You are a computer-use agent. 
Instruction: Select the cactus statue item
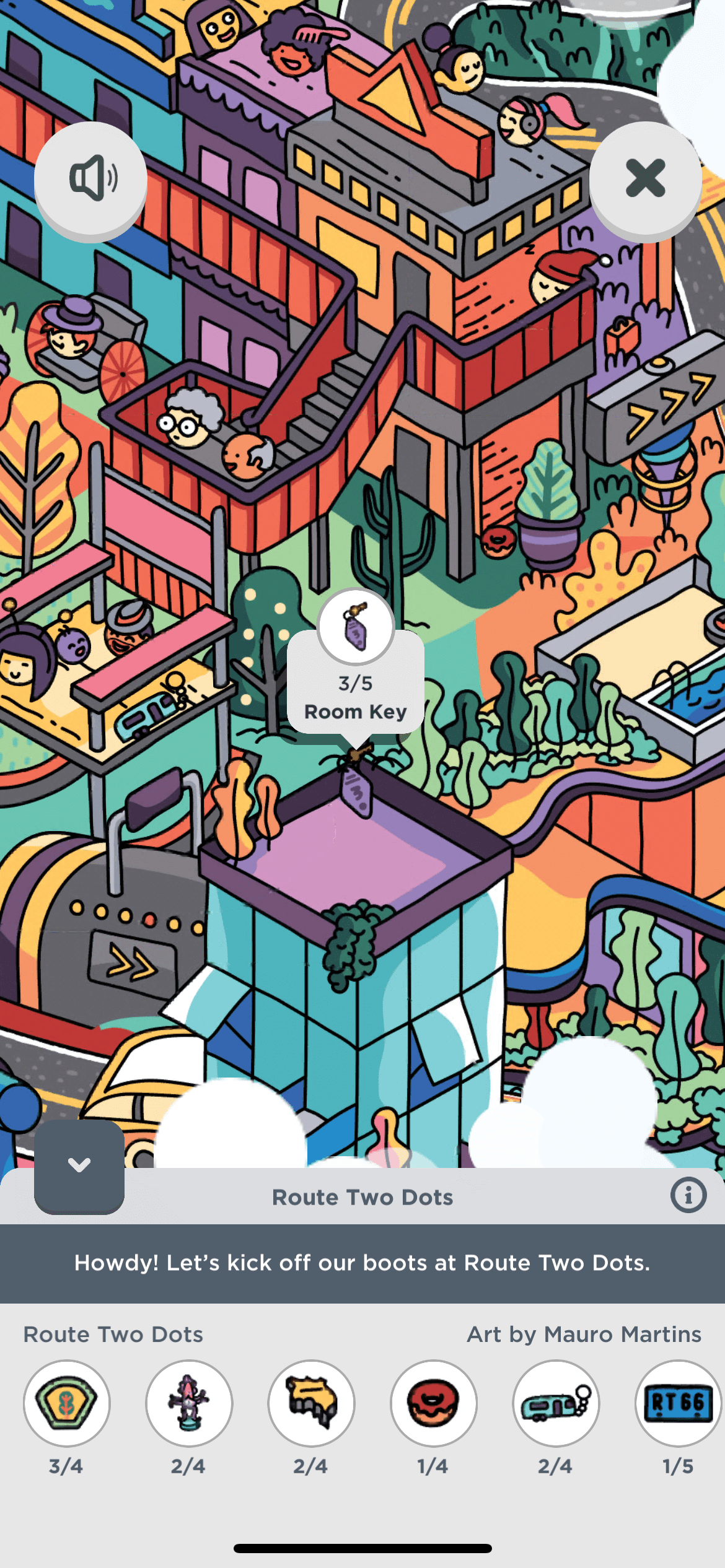(x=189, y=1403)
